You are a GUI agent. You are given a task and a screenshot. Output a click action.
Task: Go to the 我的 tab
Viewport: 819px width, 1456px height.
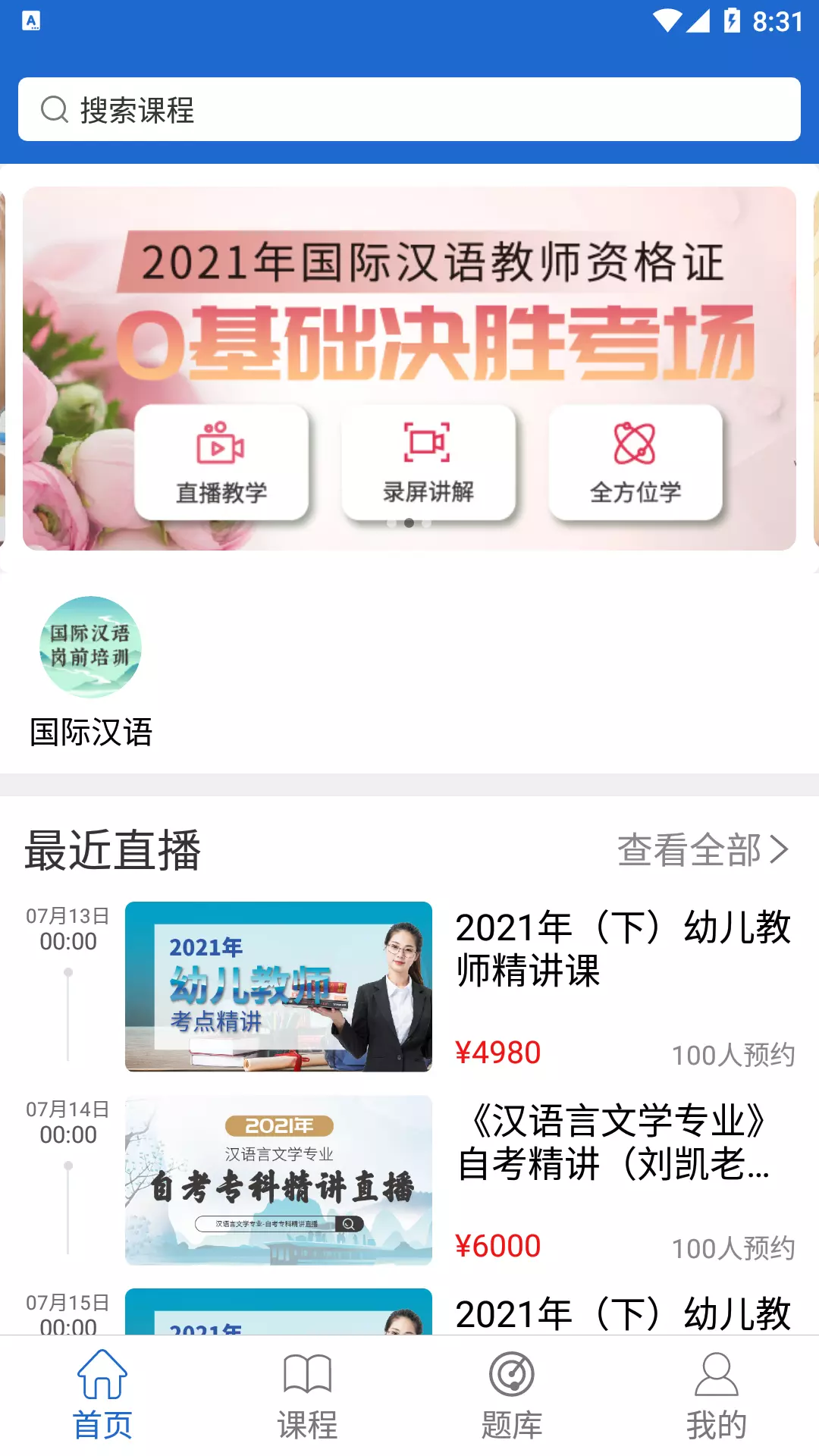pos(717,1395)
